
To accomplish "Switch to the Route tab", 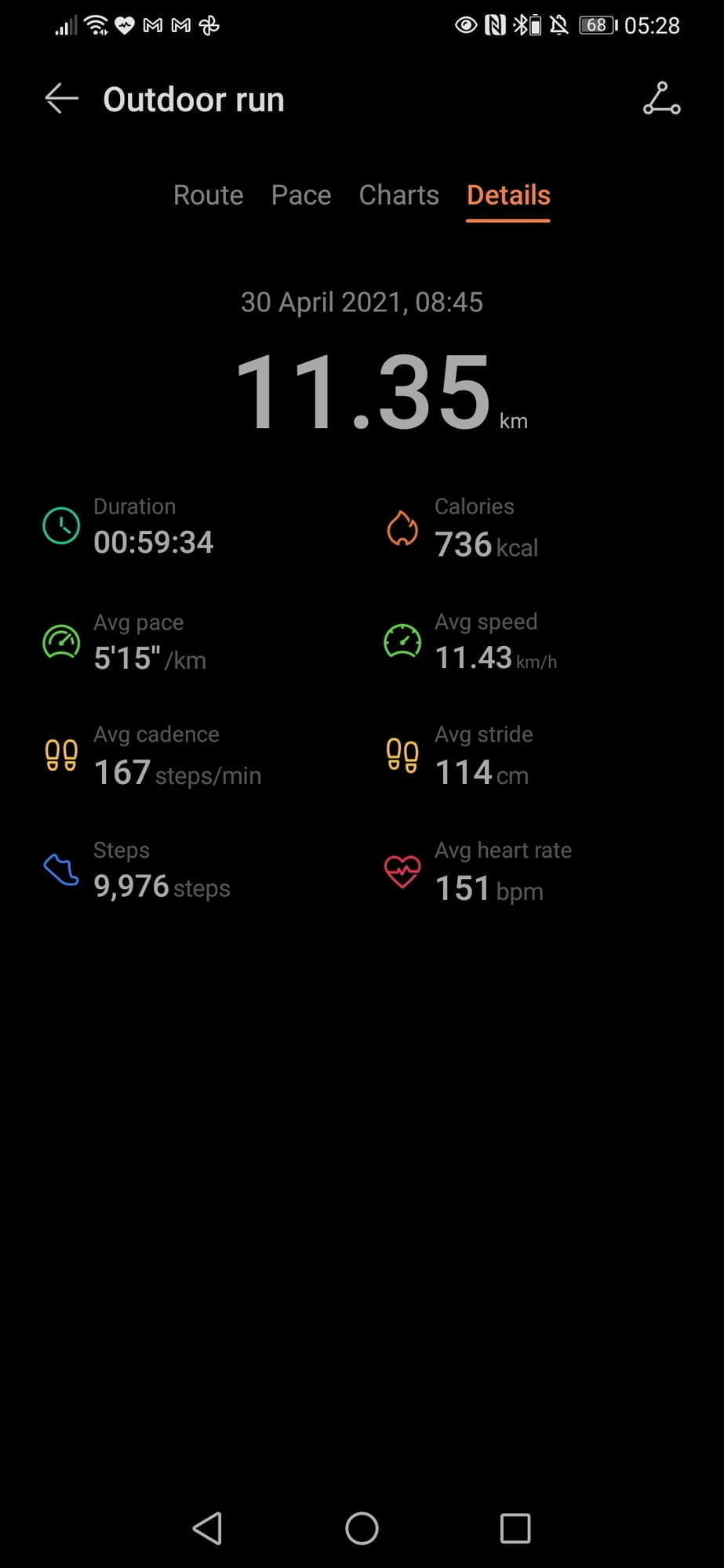I will pyautogui.click(x=208, y=195).
